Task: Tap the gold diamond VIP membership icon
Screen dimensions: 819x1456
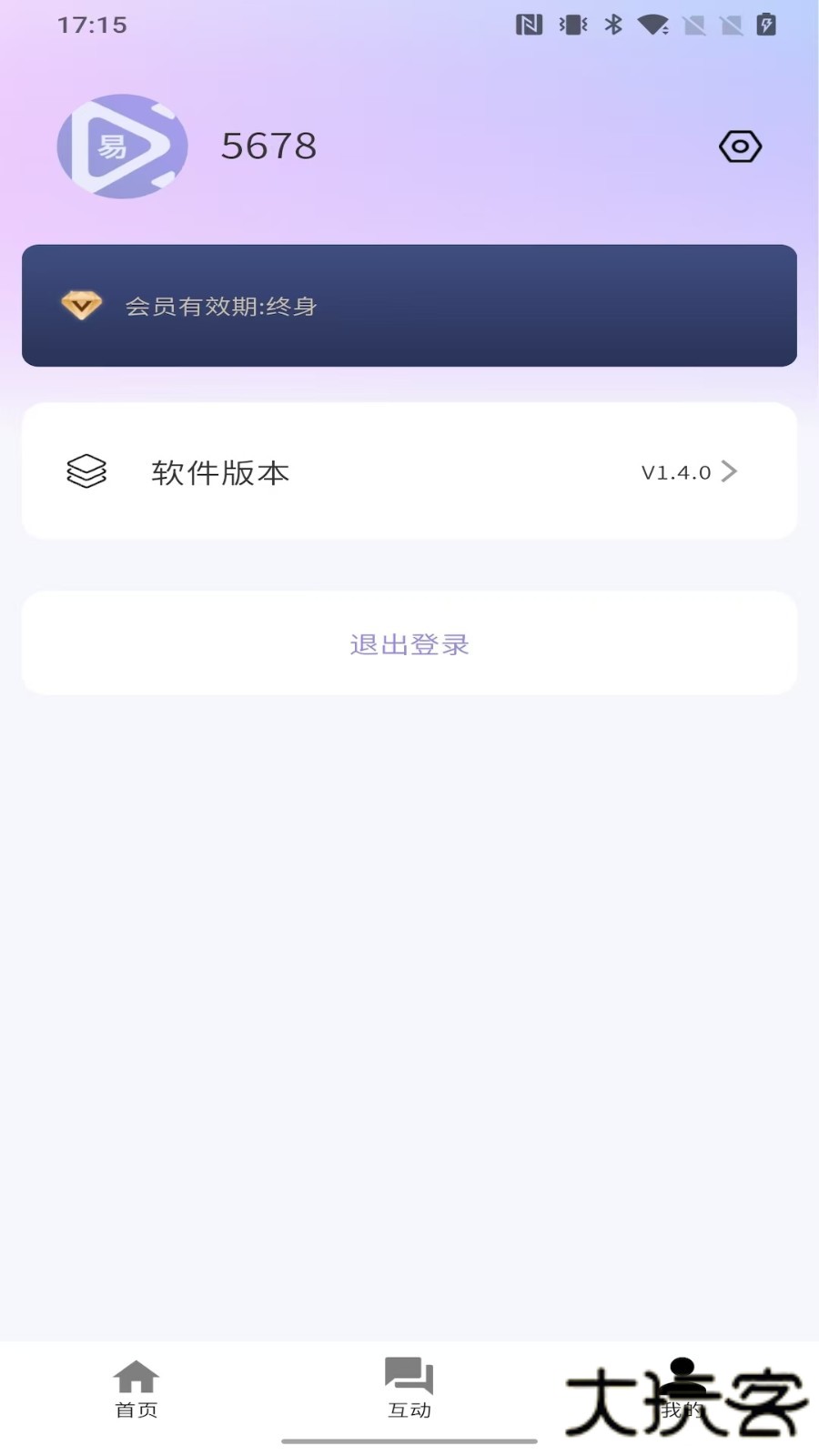Action: pos(82,306)
